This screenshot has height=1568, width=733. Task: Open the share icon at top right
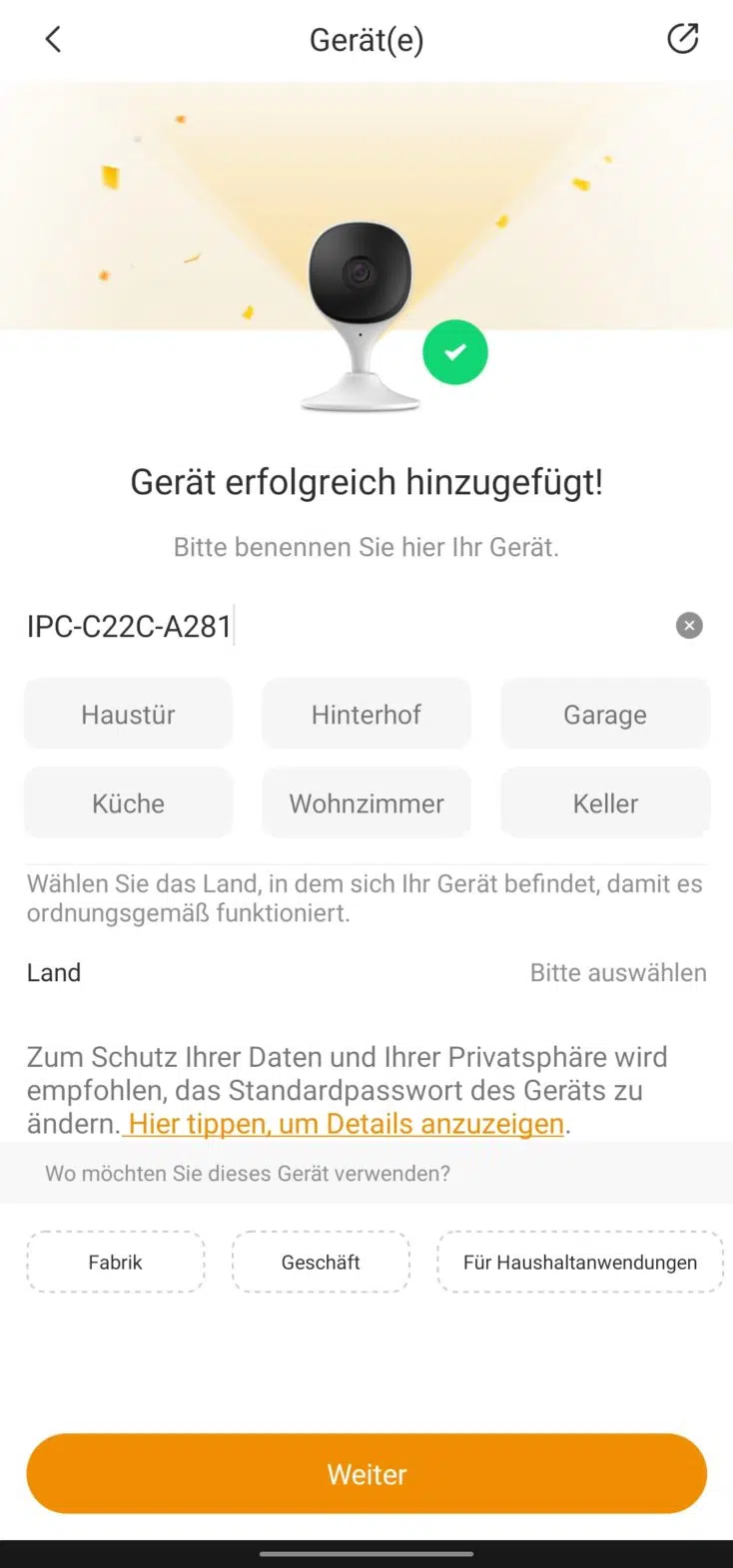coord(682,38)
